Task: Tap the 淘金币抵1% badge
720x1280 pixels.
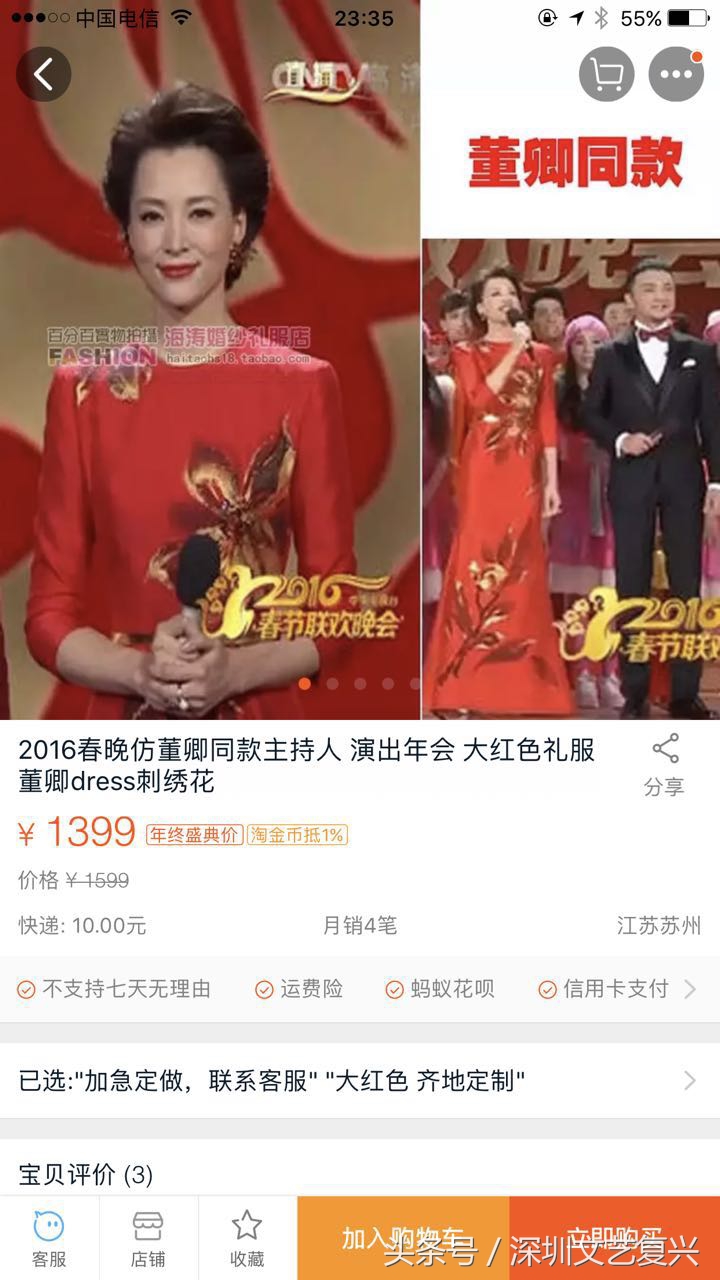Action: [x=295, y=833]
